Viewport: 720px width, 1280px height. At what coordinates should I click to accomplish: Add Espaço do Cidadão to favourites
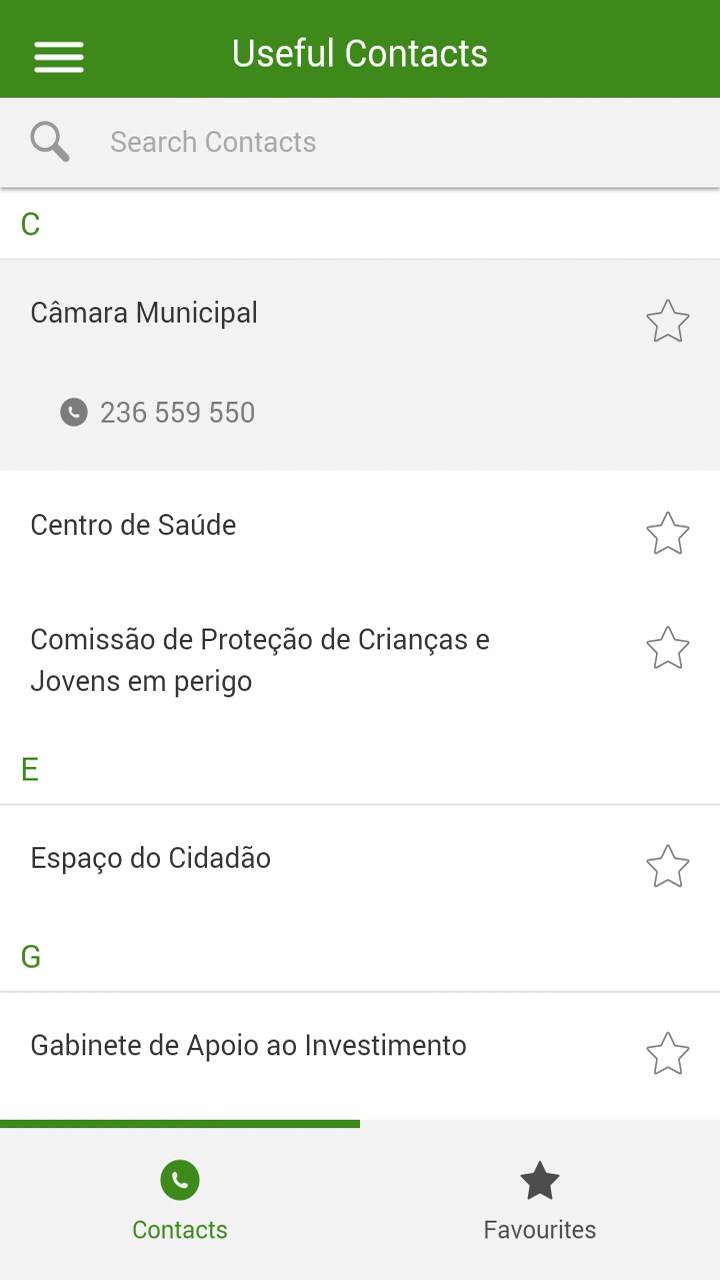pos(667,866)
